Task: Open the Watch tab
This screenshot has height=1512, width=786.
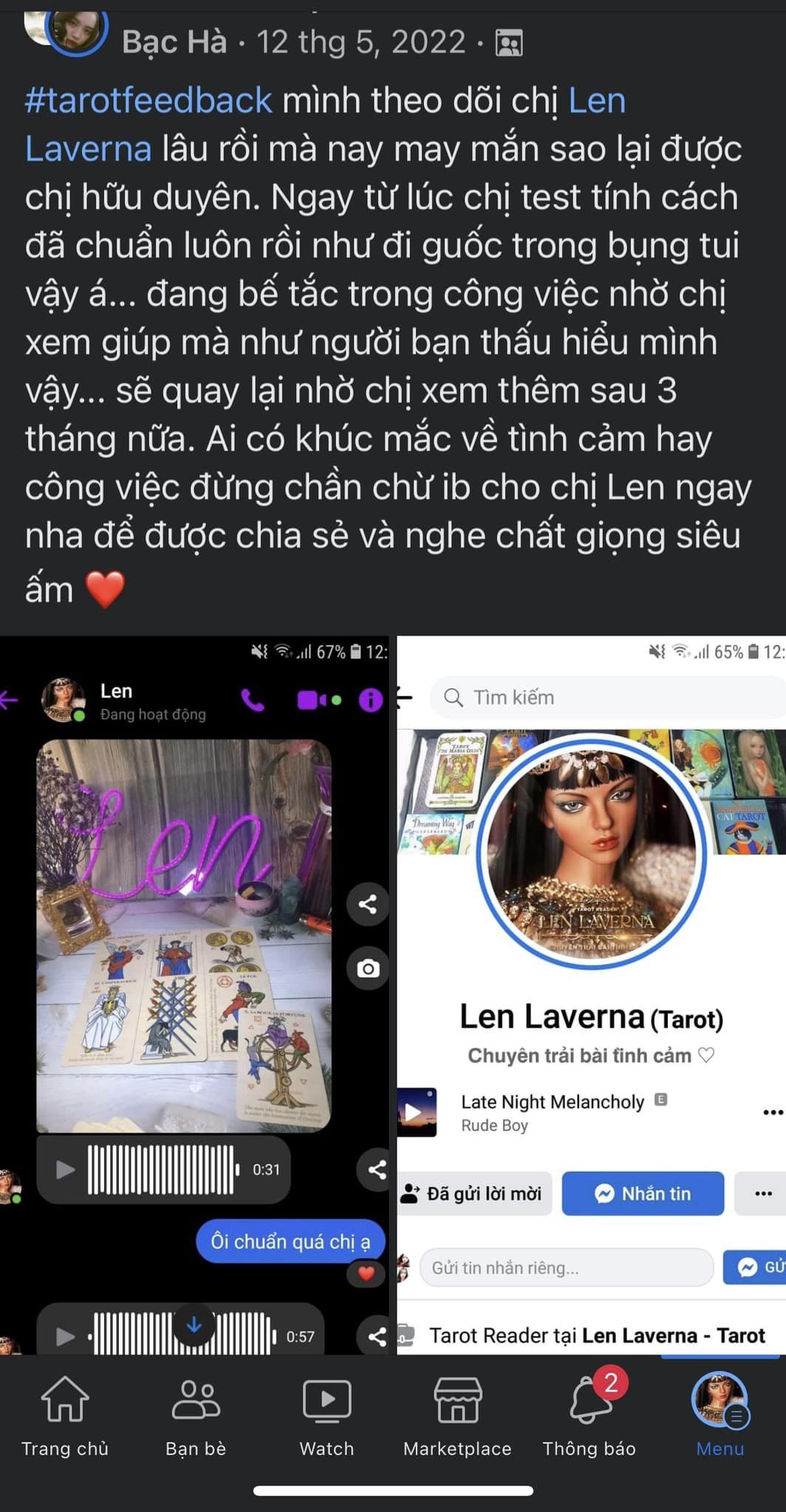Action: (327, 1417)
